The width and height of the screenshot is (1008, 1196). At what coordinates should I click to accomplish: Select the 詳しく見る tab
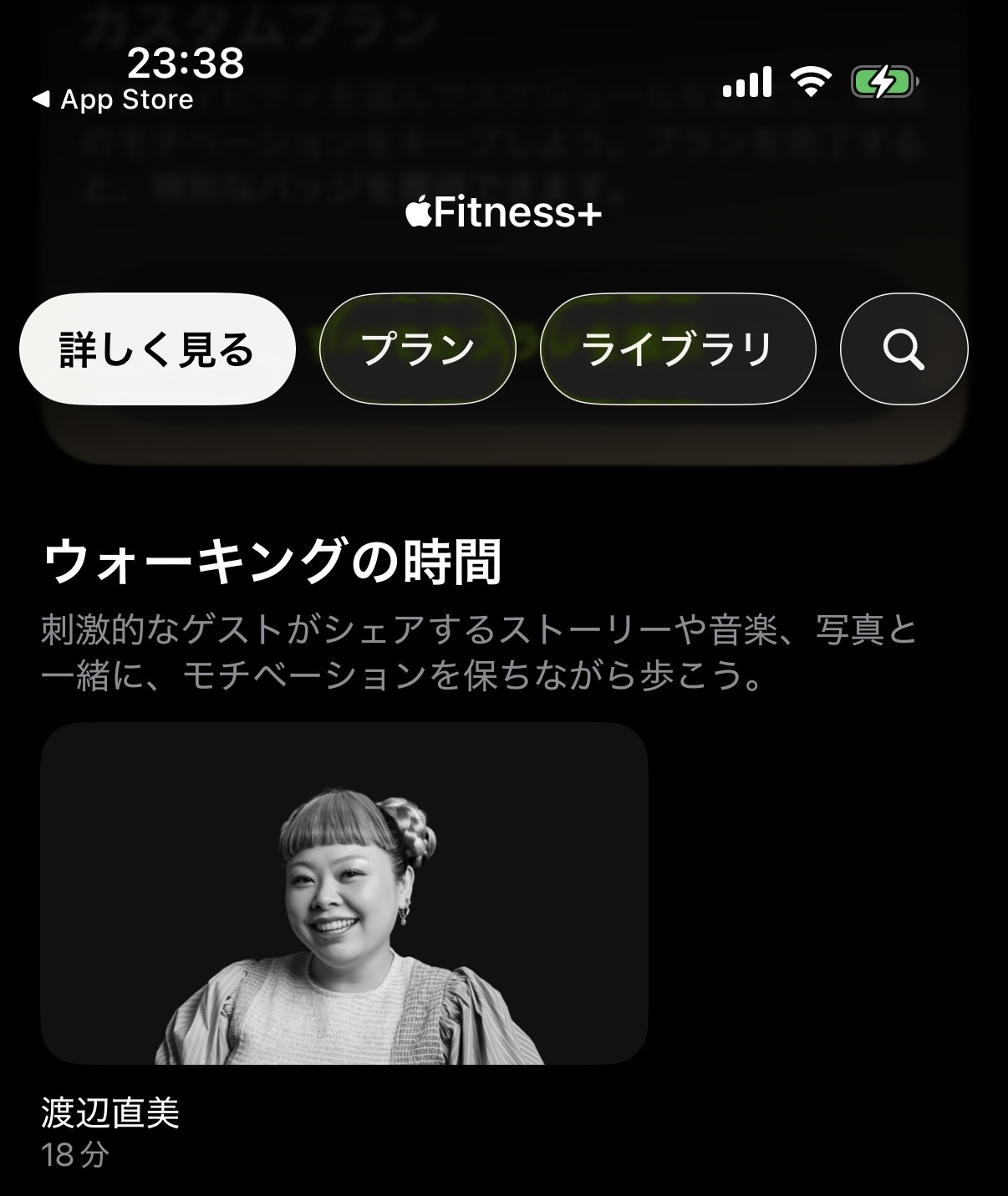(157, 349)
